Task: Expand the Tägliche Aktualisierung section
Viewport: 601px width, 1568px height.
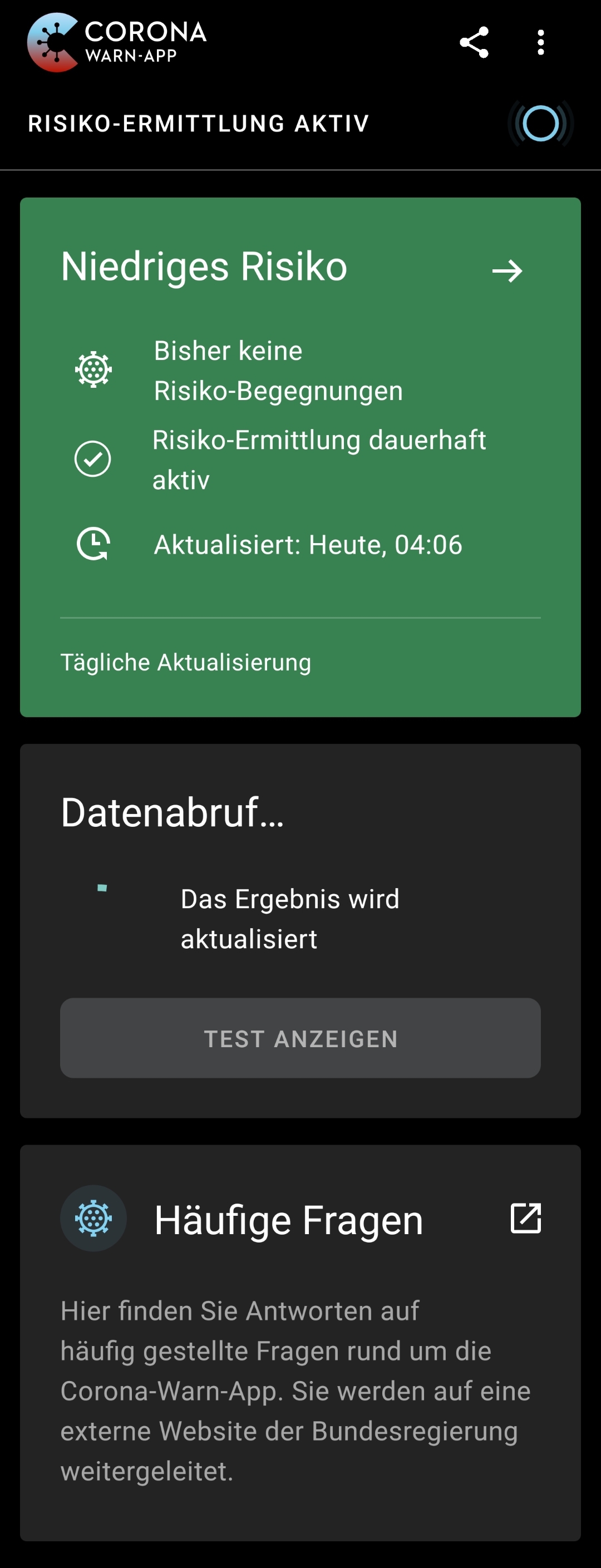Action: (186, 662)
